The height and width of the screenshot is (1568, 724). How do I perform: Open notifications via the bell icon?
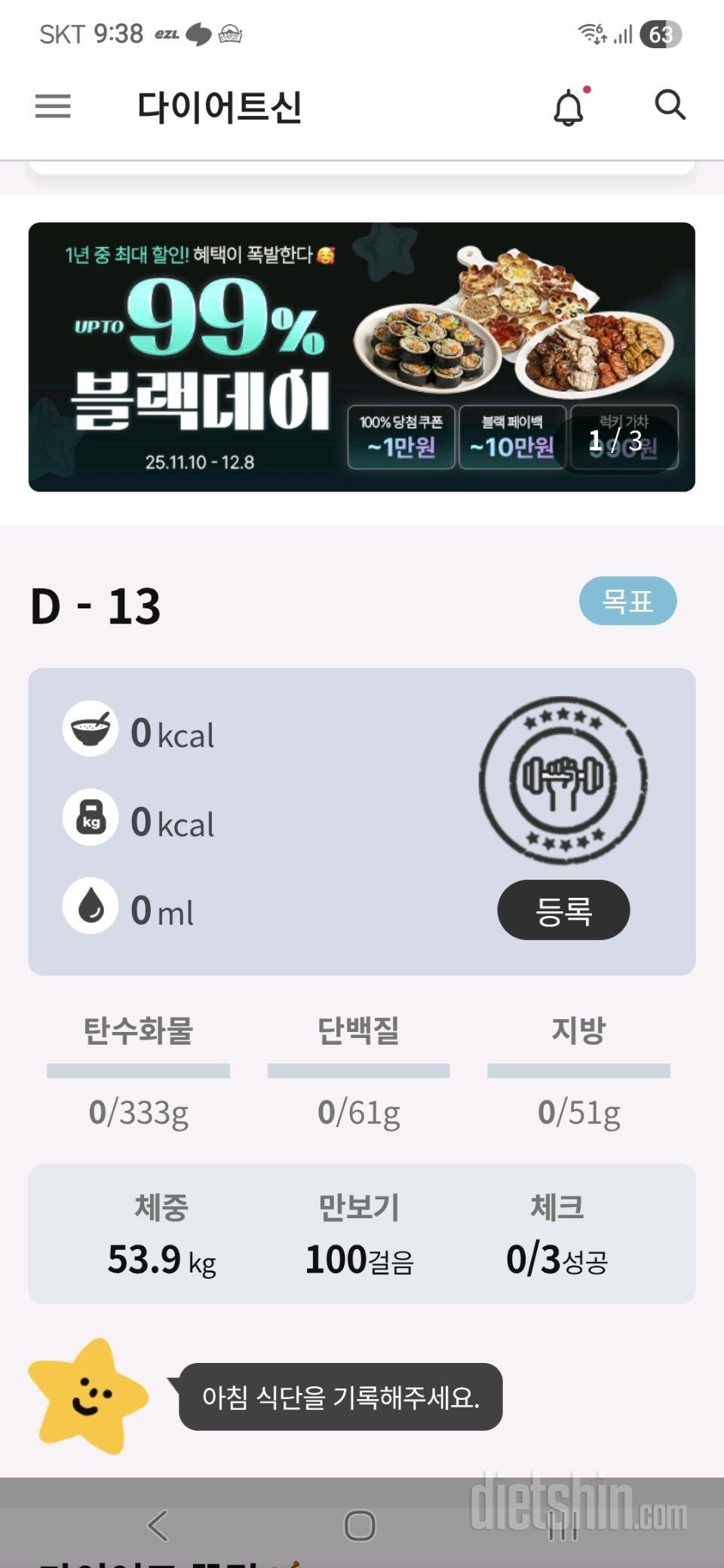pyautogui.click(x=569, y=106)
